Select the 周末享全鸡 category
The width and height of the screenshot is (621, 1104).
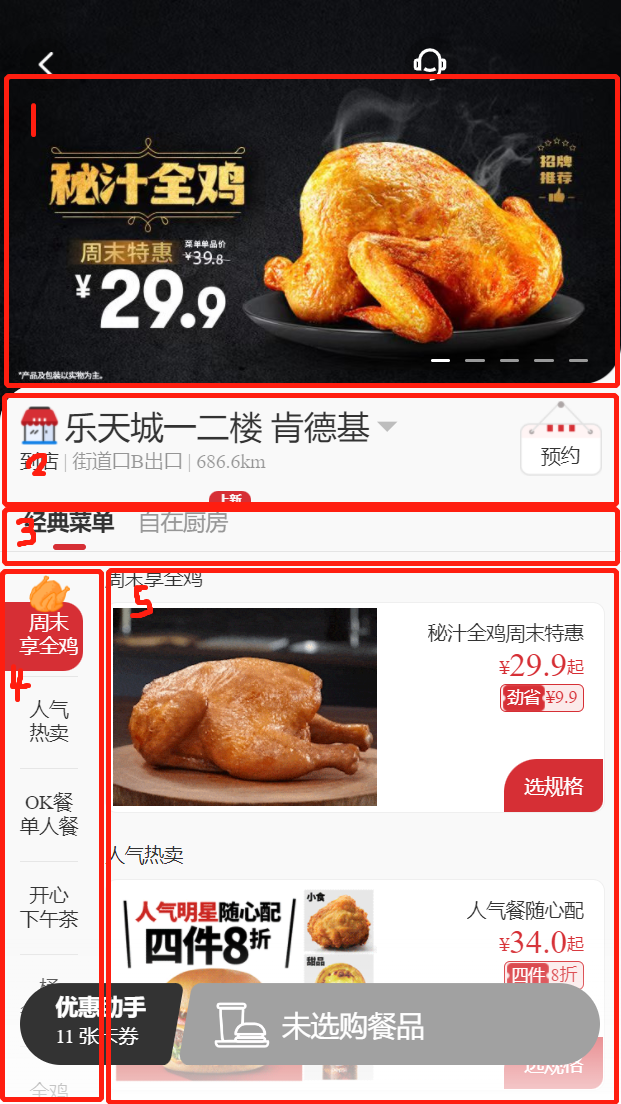48,635
